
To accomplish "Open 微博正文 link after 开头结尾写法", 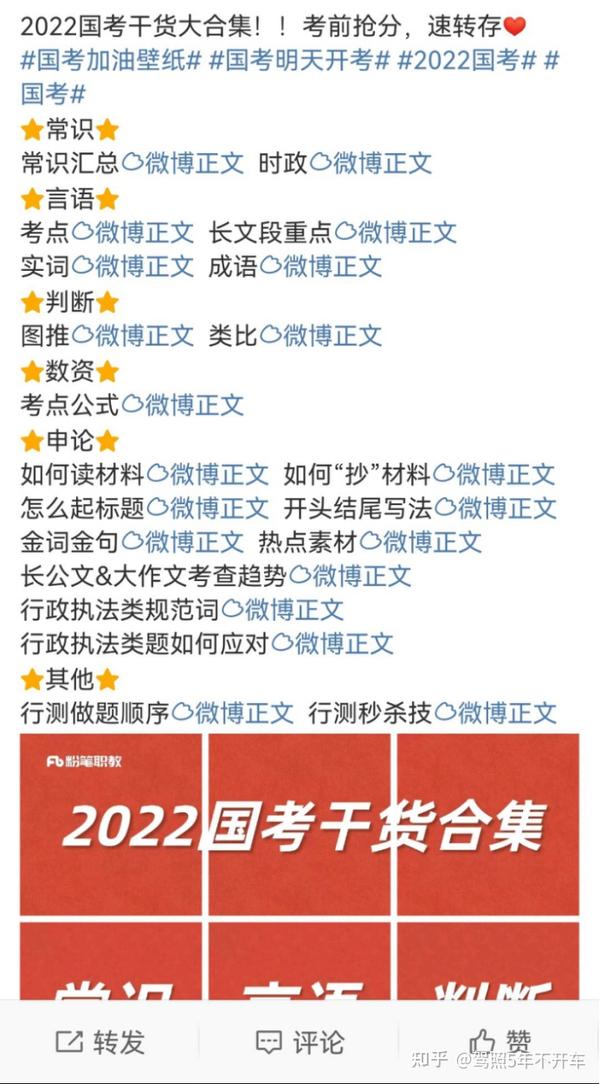I will pos(496,508).
